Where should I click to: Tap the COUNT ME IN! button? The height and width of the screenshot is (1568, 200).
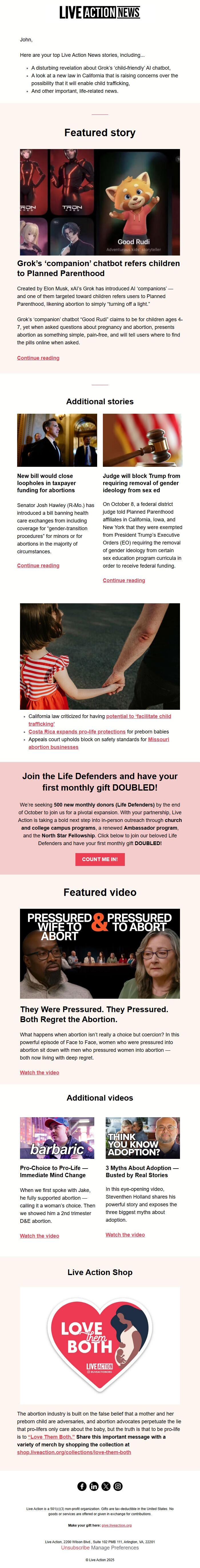(100, 859)
